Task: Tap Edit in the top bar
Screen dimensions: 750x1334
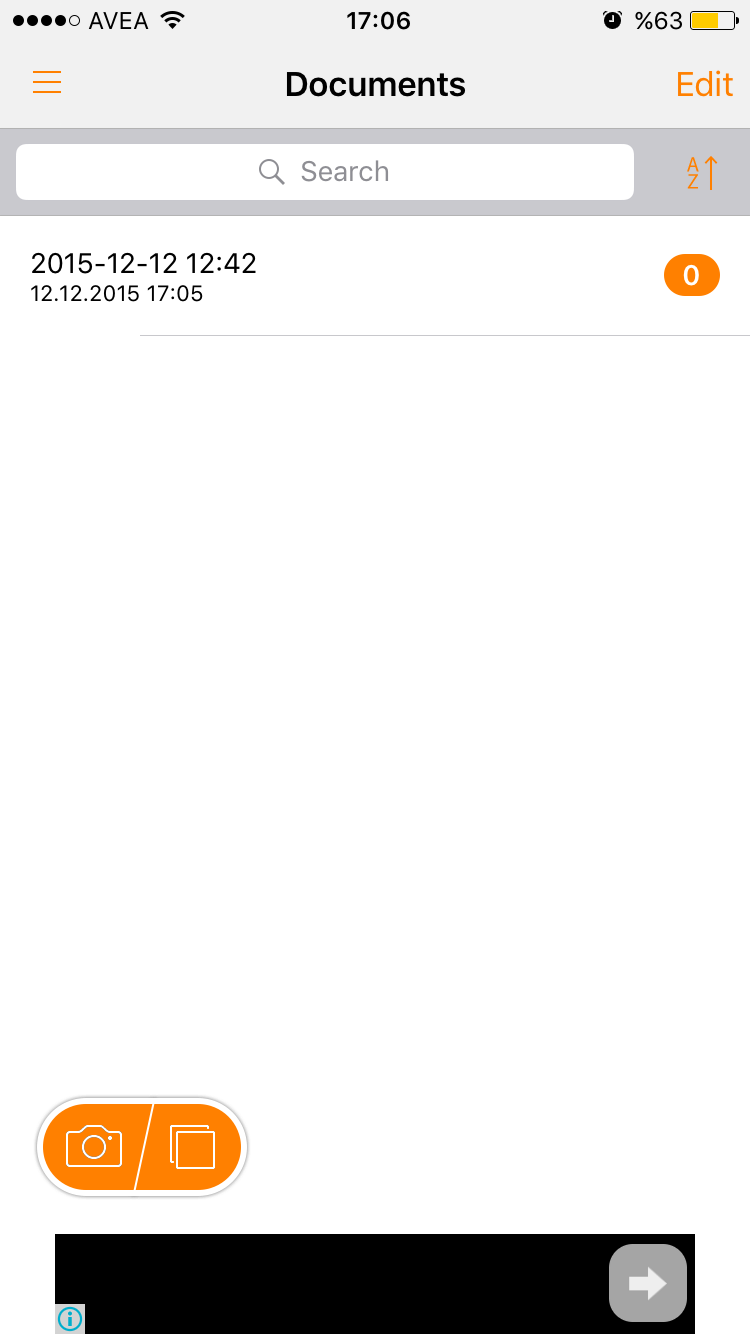Action: click(x=704, y=84)
